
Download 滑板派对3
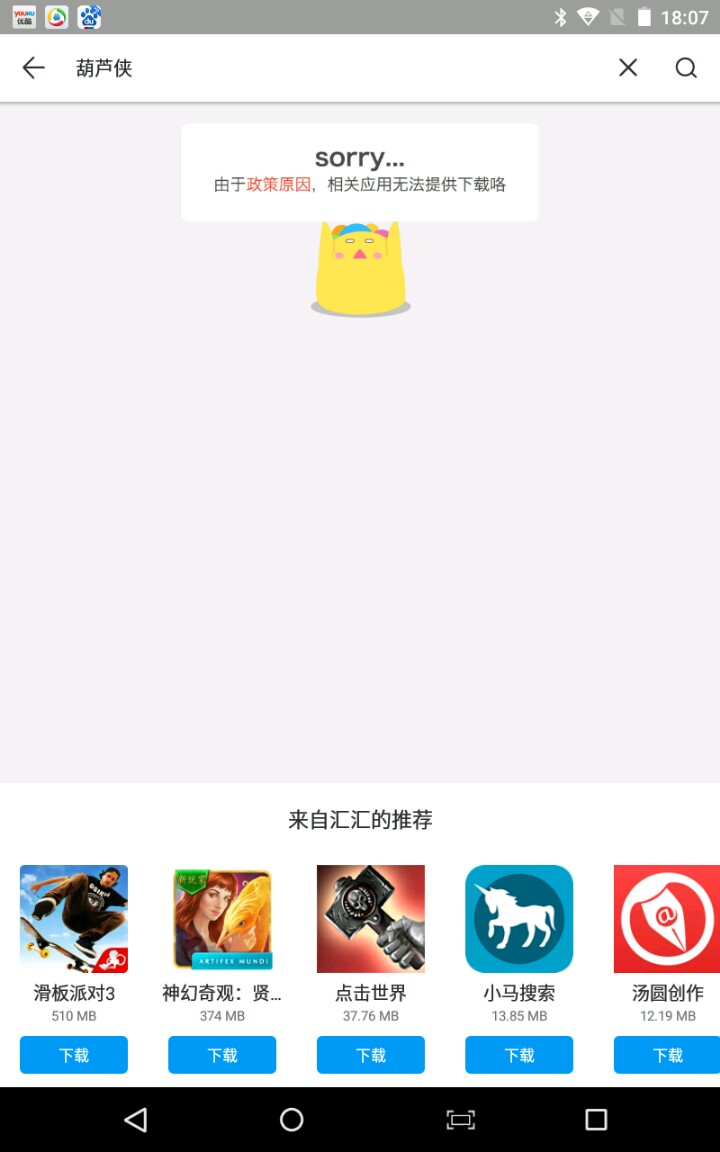(74, 1055)
